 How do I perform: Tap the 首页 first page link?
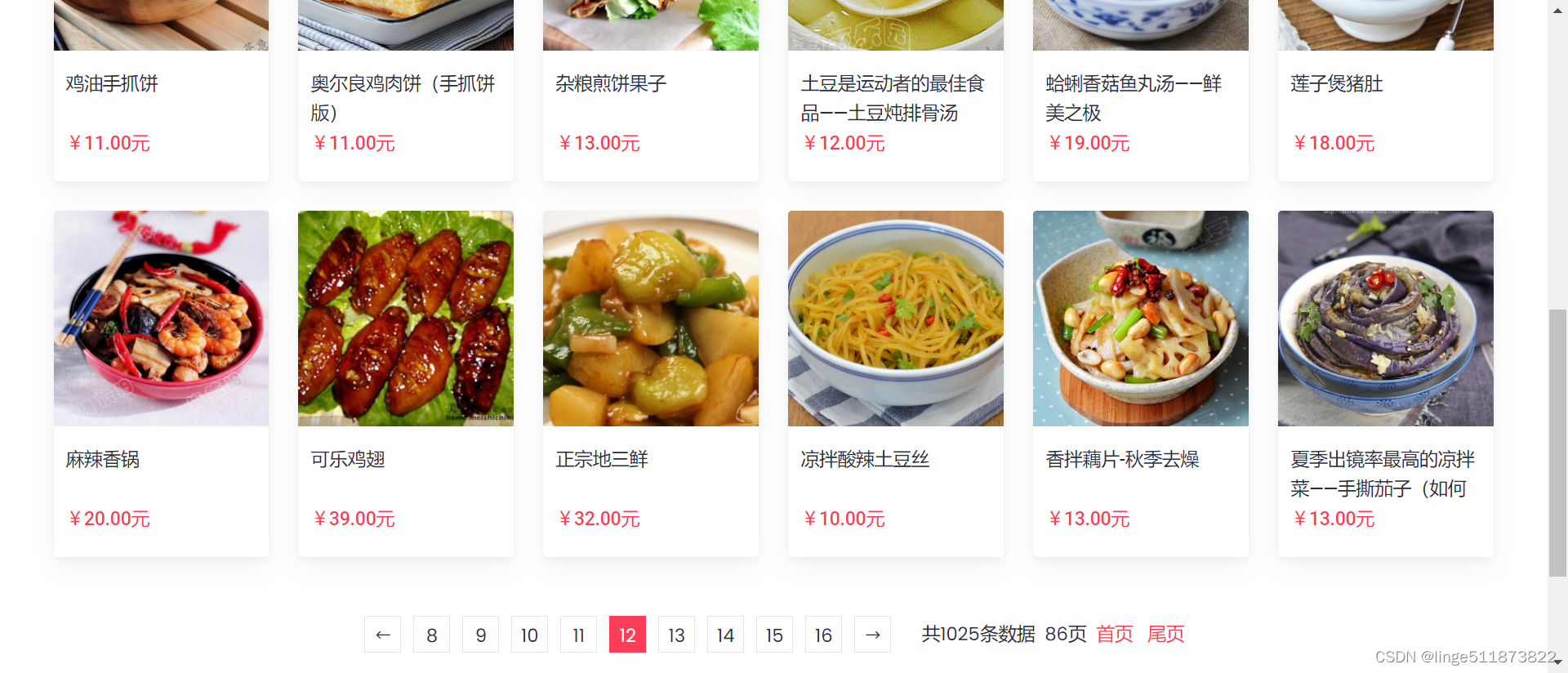point(1114,634)
